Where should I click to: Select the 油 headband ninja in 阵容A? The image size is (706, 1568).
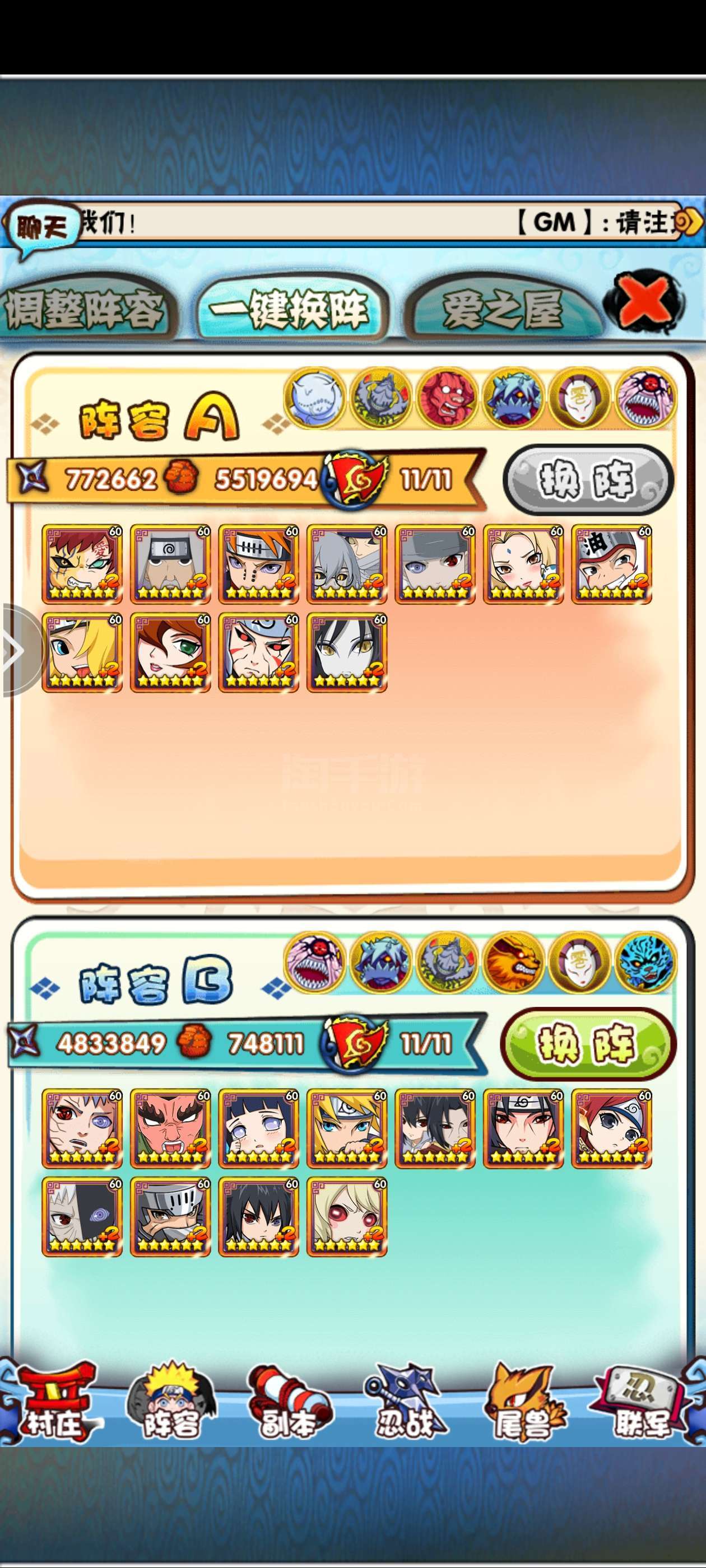611,564
